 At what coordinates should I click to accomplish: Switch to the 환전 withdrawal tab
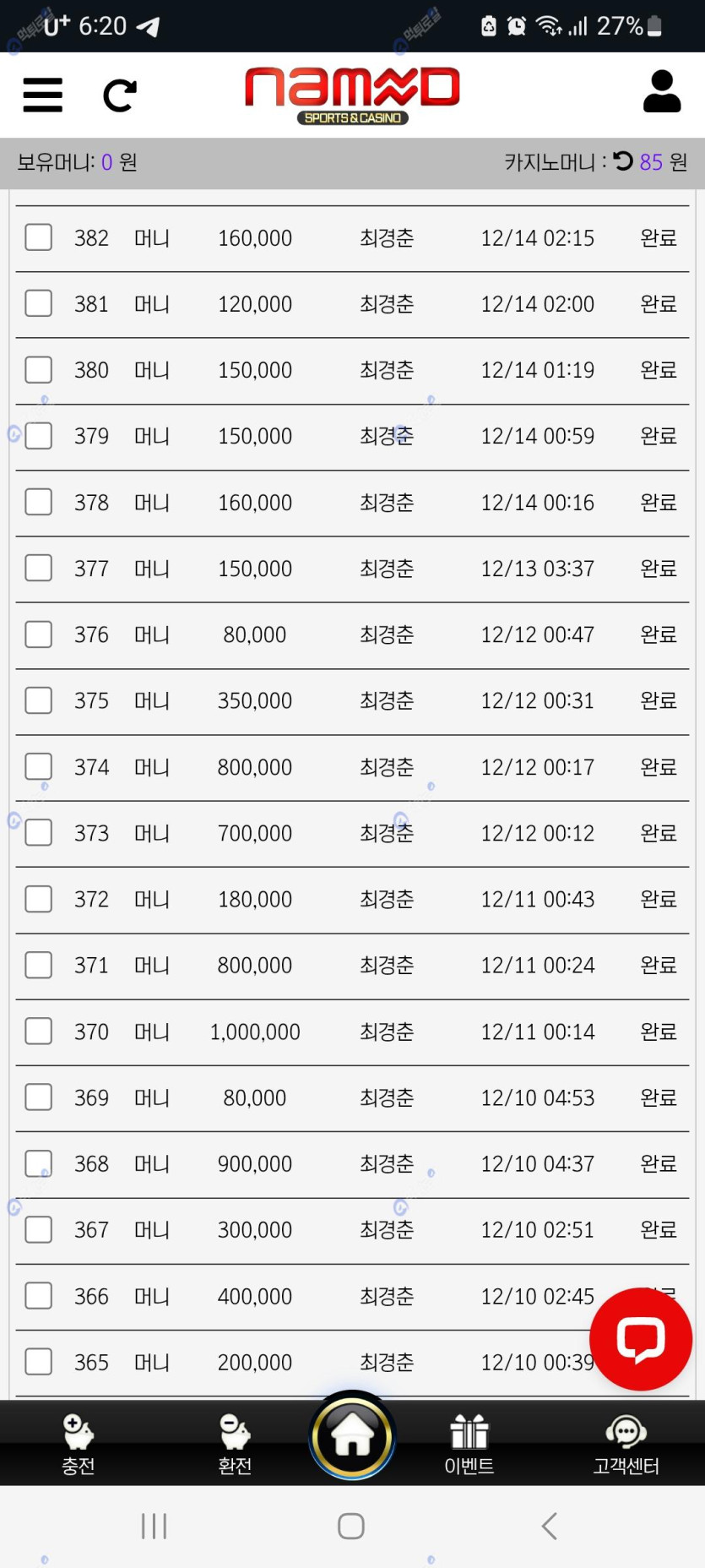(235, 1445)
